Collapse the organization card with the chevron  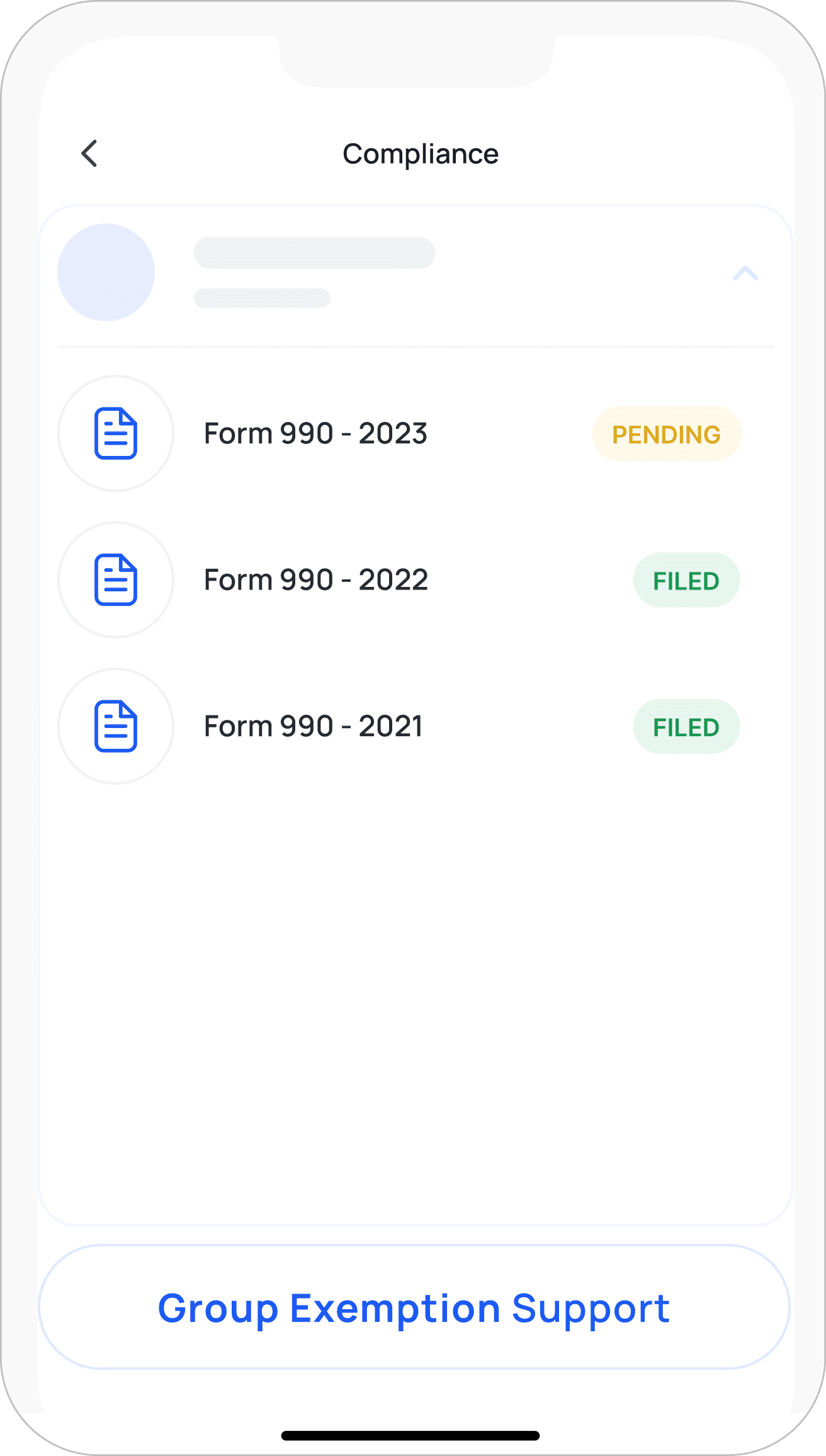point(745,273)
